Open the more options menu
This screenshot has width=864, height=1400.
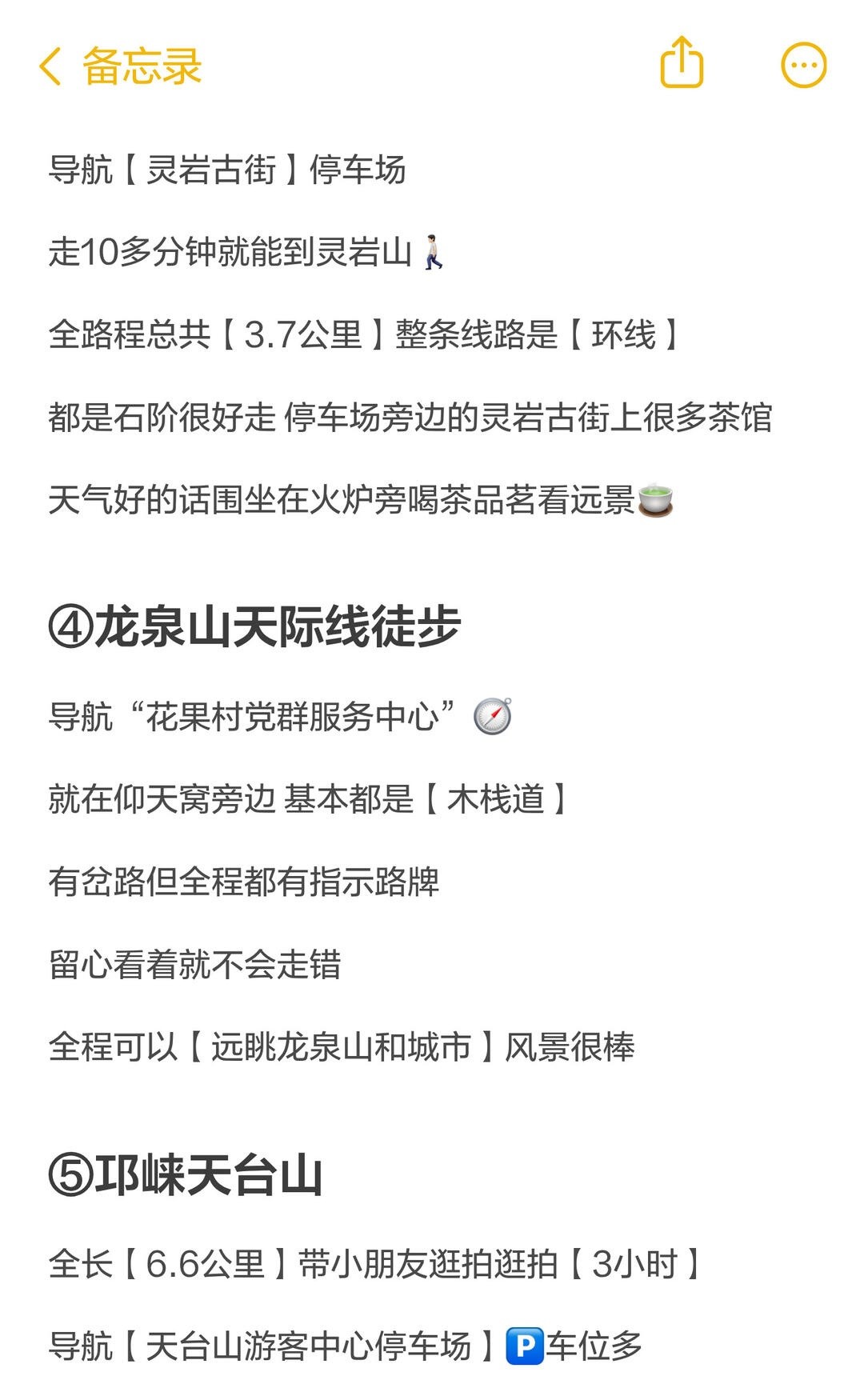[x=803, y=66]
